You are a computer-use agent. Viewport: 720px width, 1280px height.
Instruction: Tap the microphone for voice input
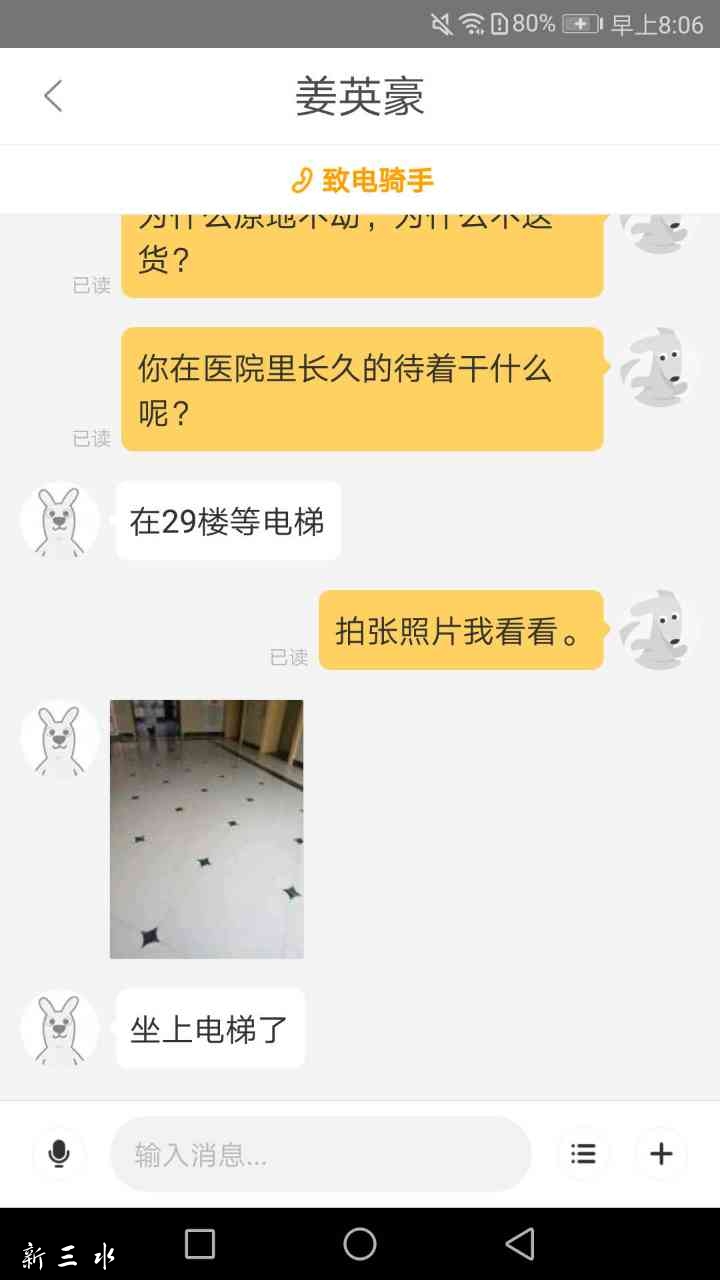click(59, 1154)
